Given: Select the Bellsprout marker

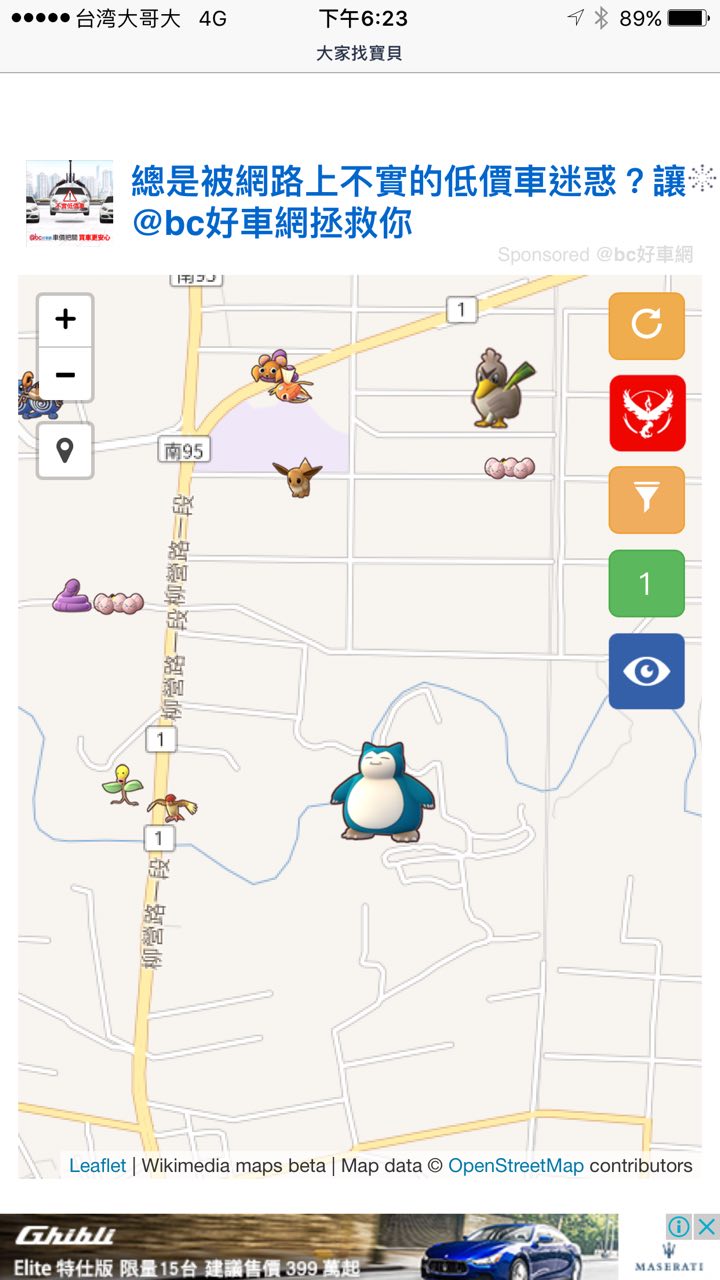Looking at the screenshot, I should click(122, 785).
